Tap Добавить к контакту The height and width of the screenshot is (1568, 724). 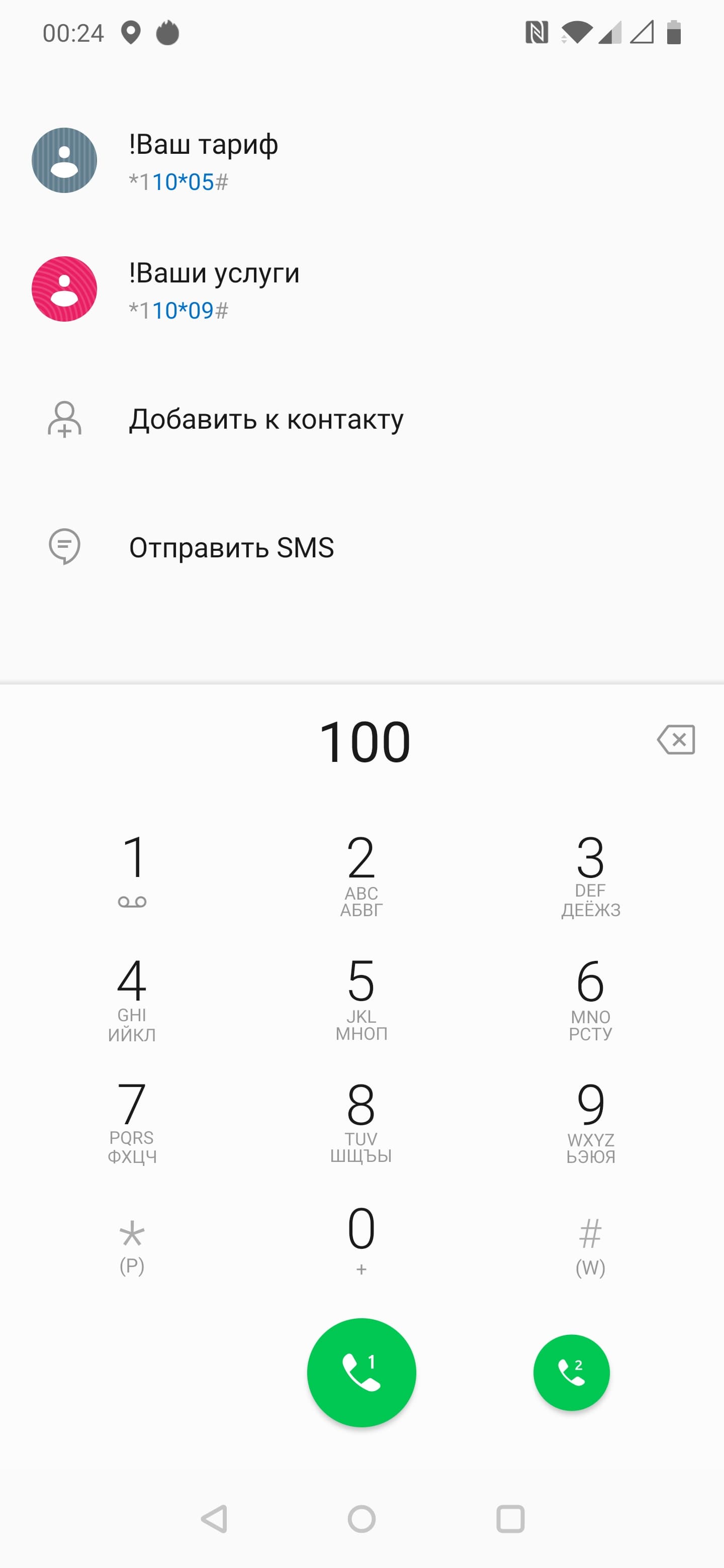[x=265, y=420]
